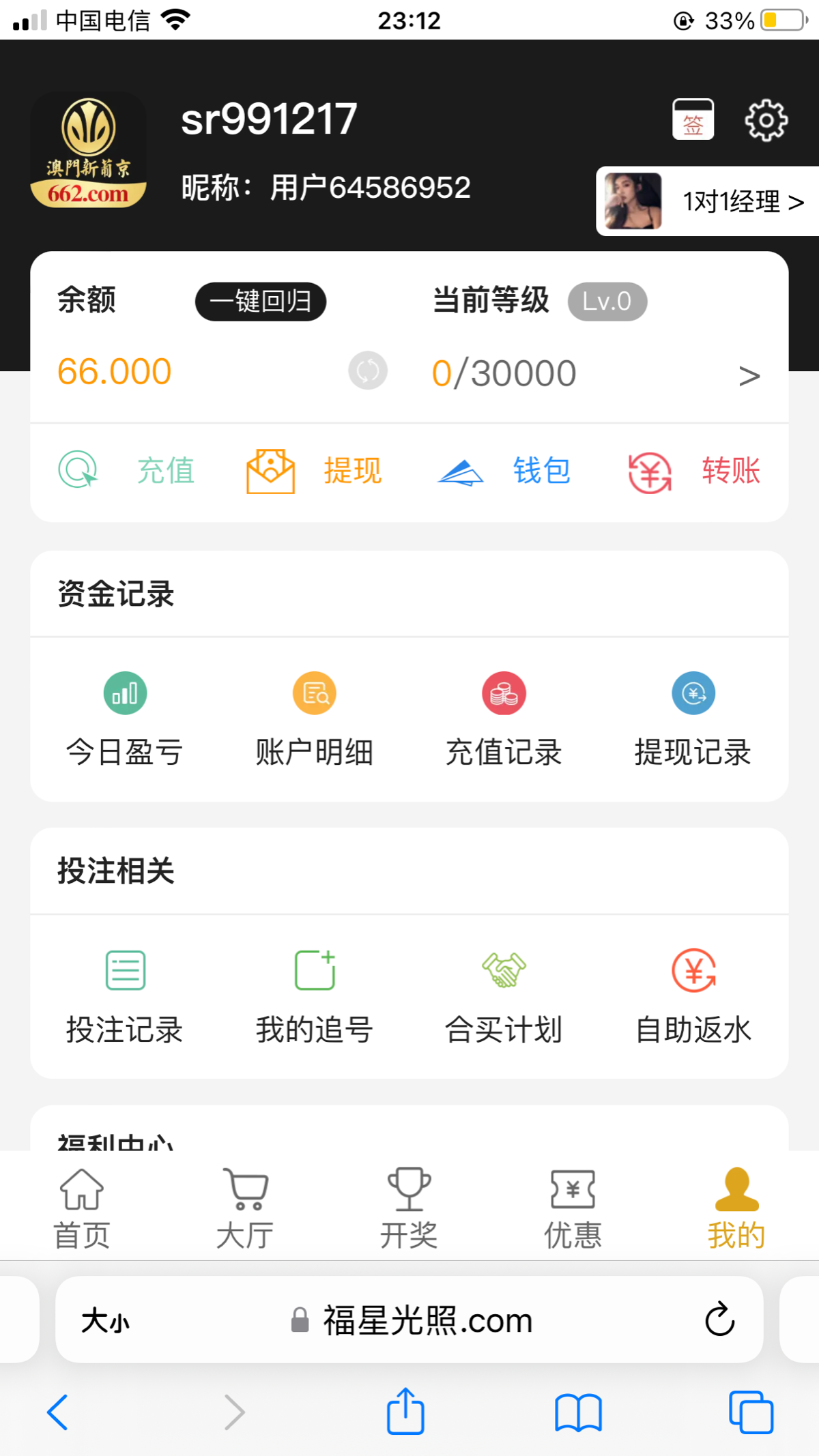Contact the 1对1经理 manager
819x1456 pixels.
pyautogui.click(x=708, y=202)
